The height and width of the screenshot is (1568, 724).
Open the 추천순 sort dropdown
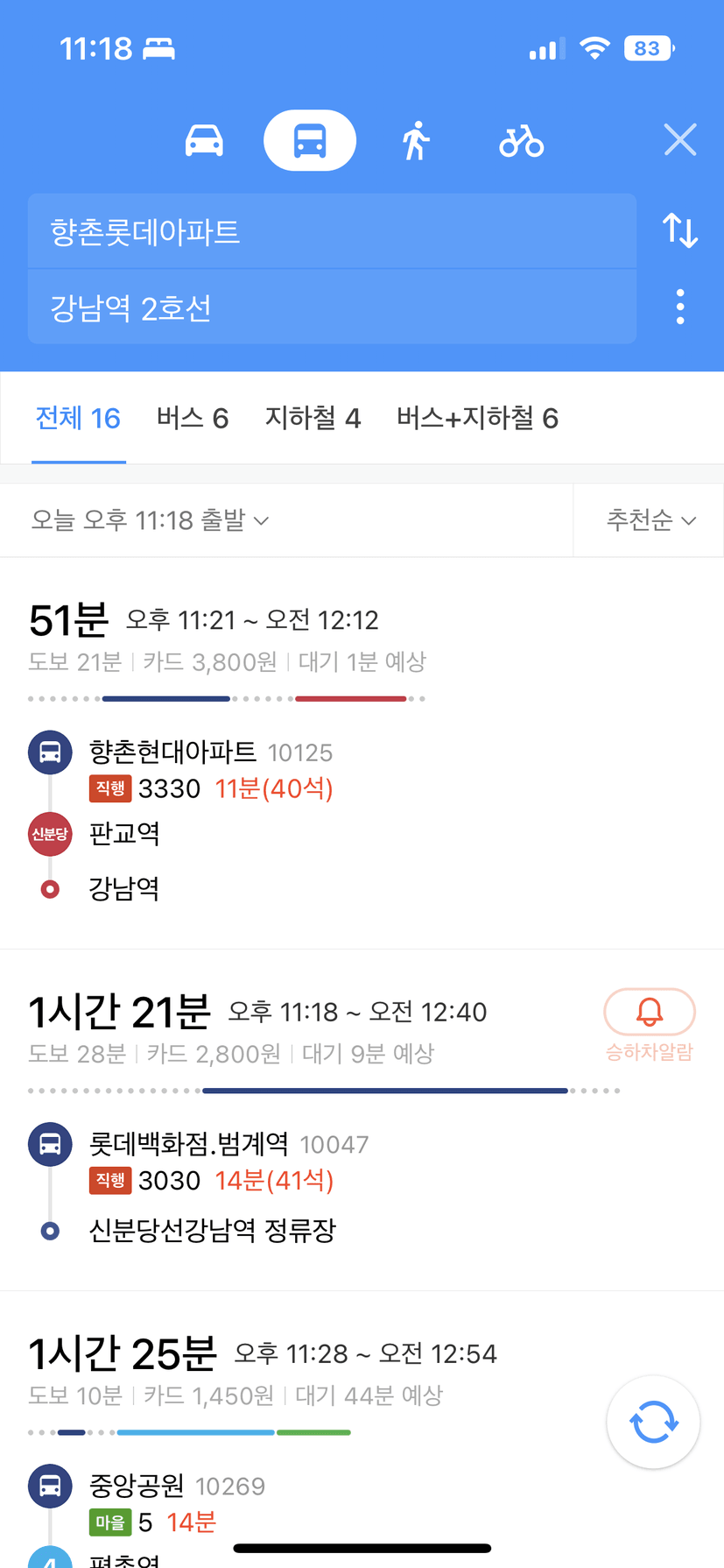(651, 520)
